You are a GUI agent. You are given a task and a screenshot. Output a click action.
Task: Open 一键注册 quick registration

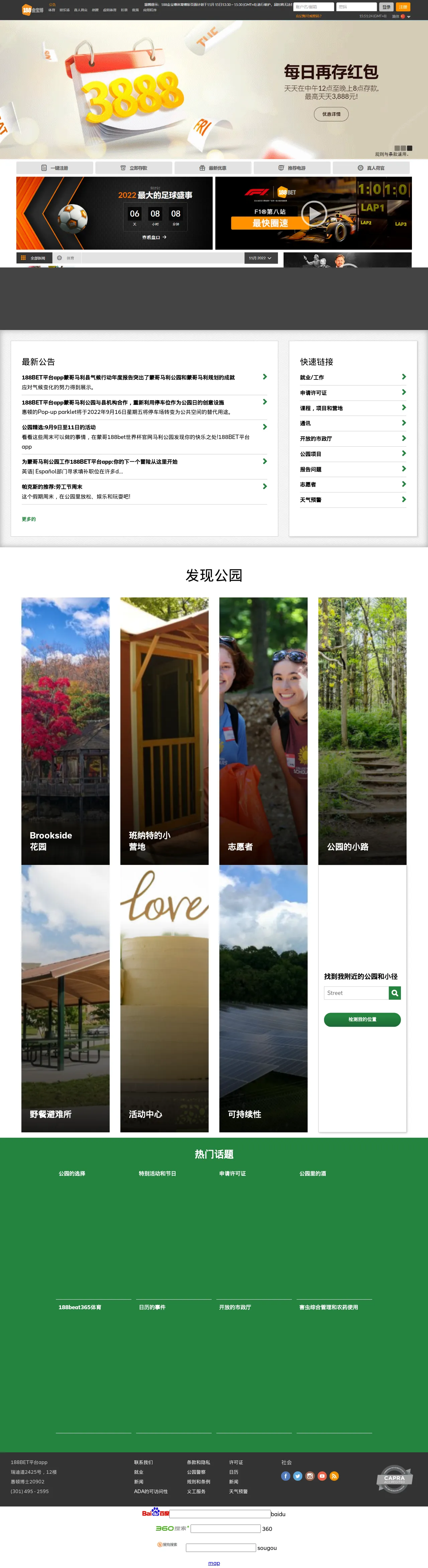point(55,168)
